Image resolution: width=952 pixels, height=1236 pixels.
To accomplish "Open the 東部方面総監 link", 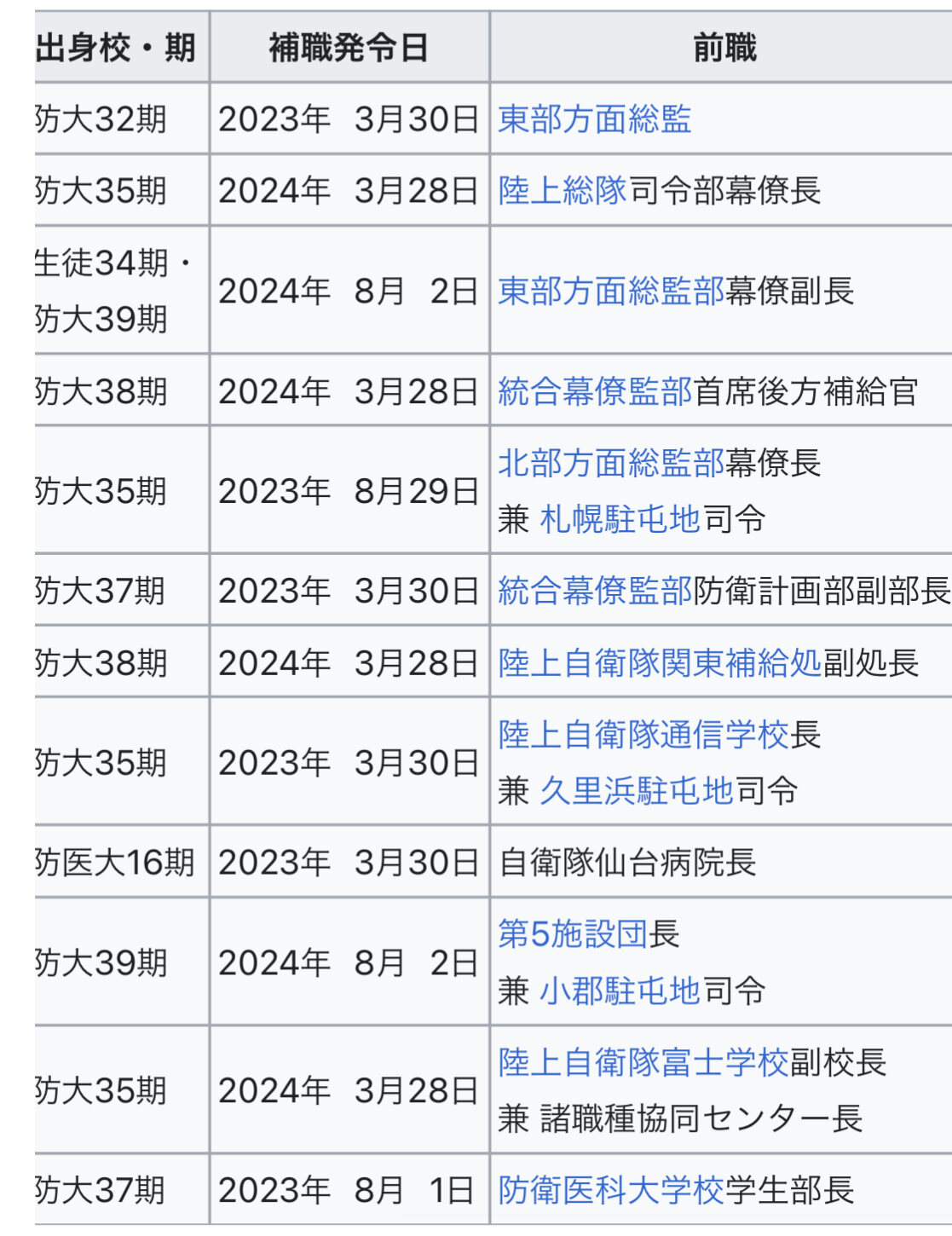I will click(594, 119).
